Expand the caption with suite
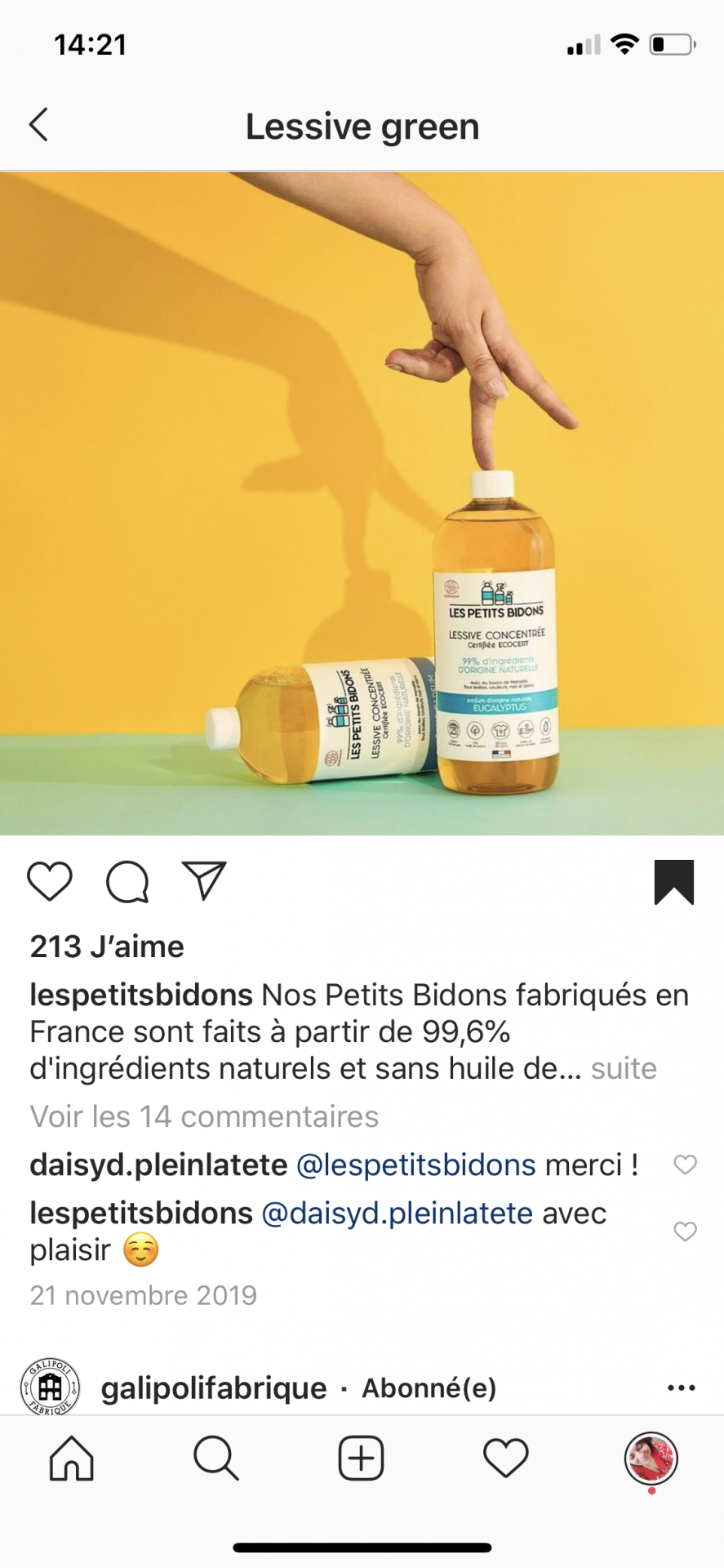 (x=624, y=1069)
